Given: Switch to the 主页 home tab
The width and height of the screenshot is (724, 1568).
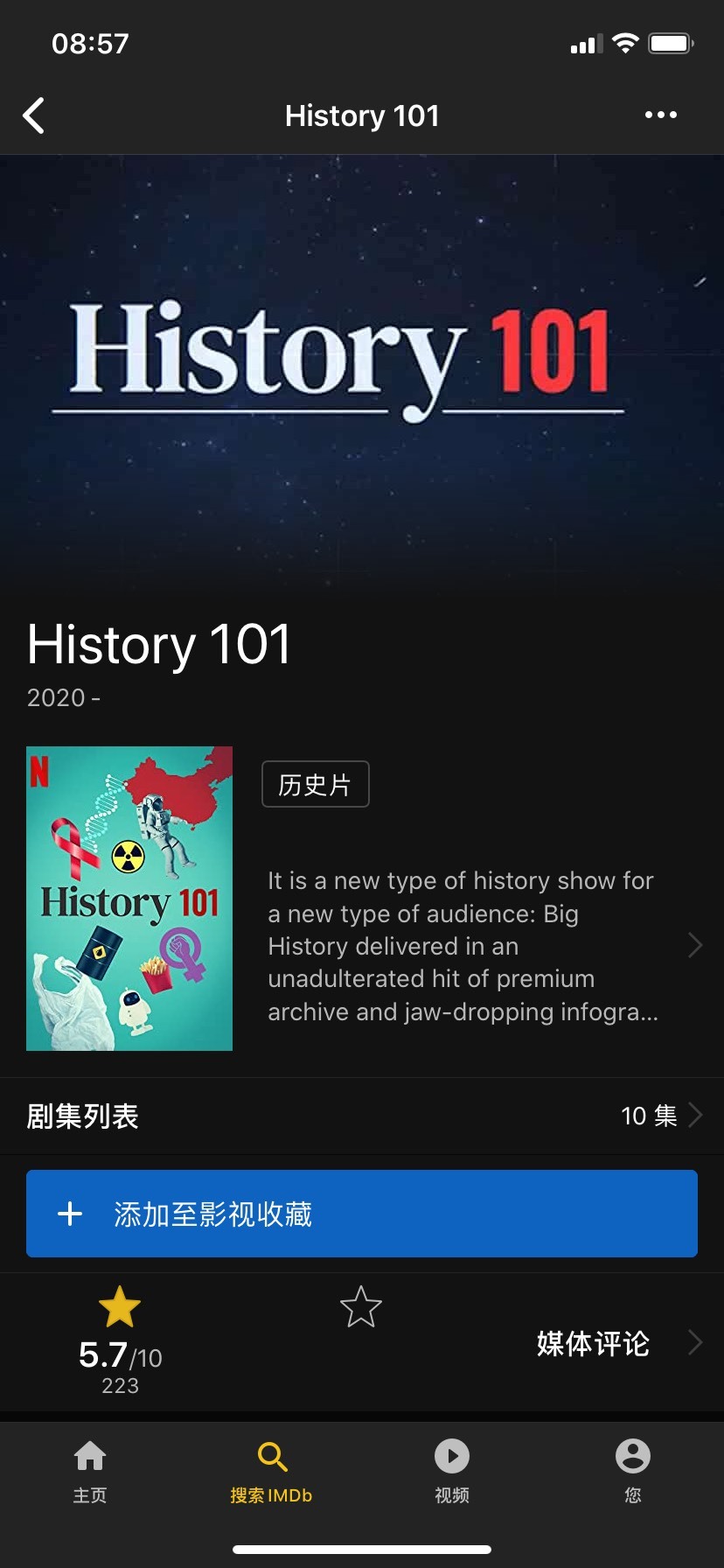Looking at the screenshot, I should point(90,1470).
